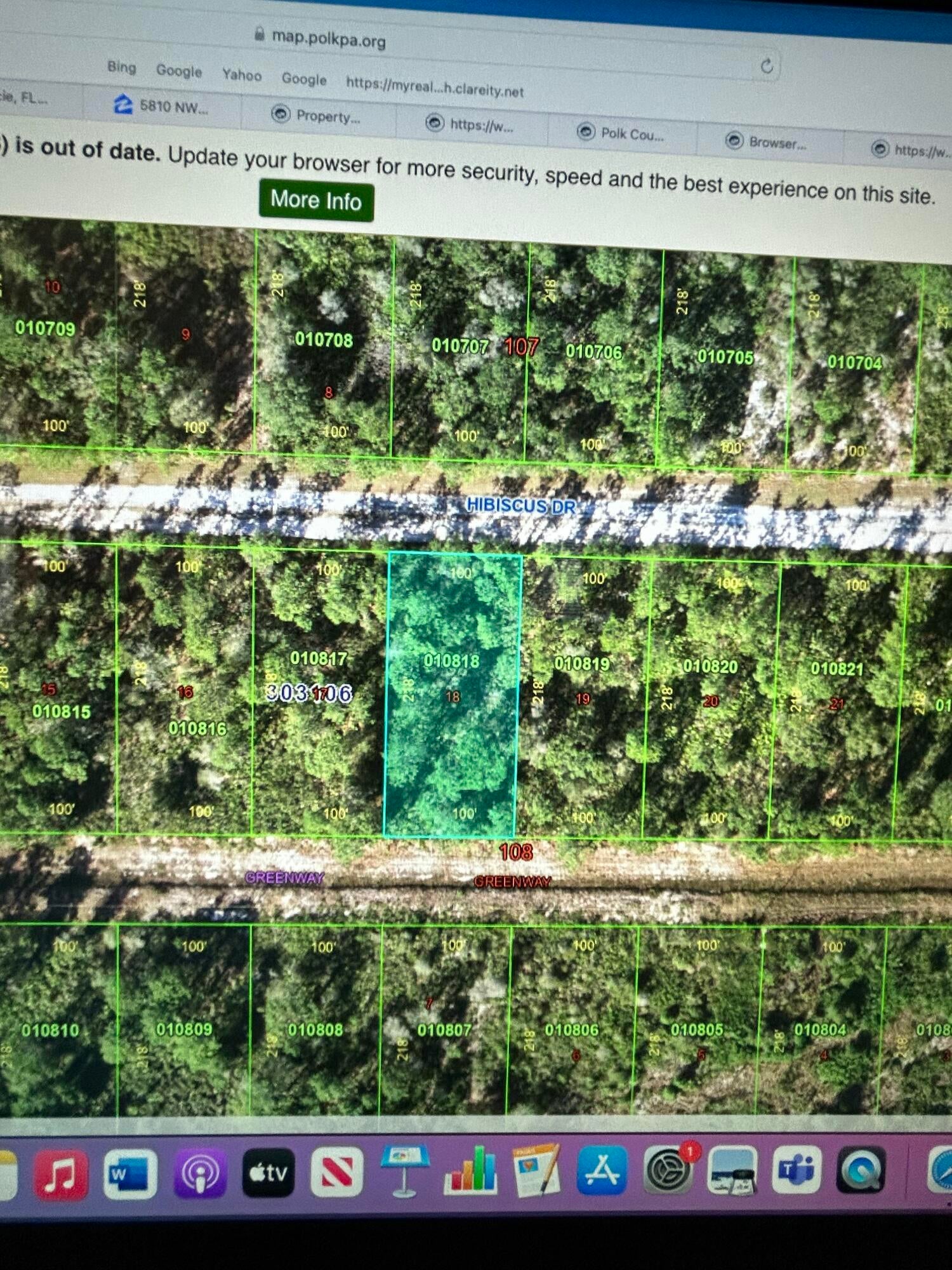Screen dimensions: 952x1270
Task: Open System Preferences with the notification badge
Action: point(668,1170)
